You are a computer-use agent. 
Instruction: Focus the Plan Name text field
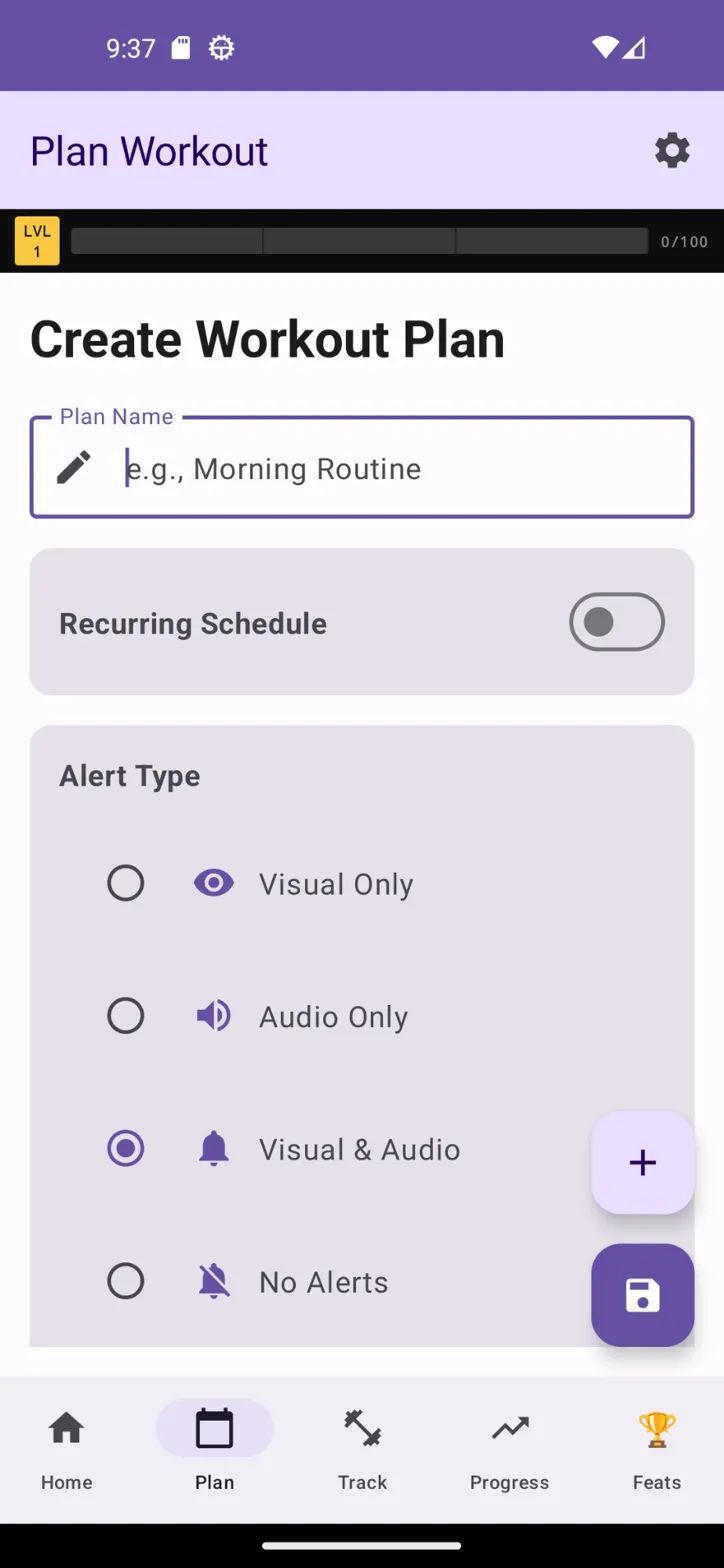(400, 468)
